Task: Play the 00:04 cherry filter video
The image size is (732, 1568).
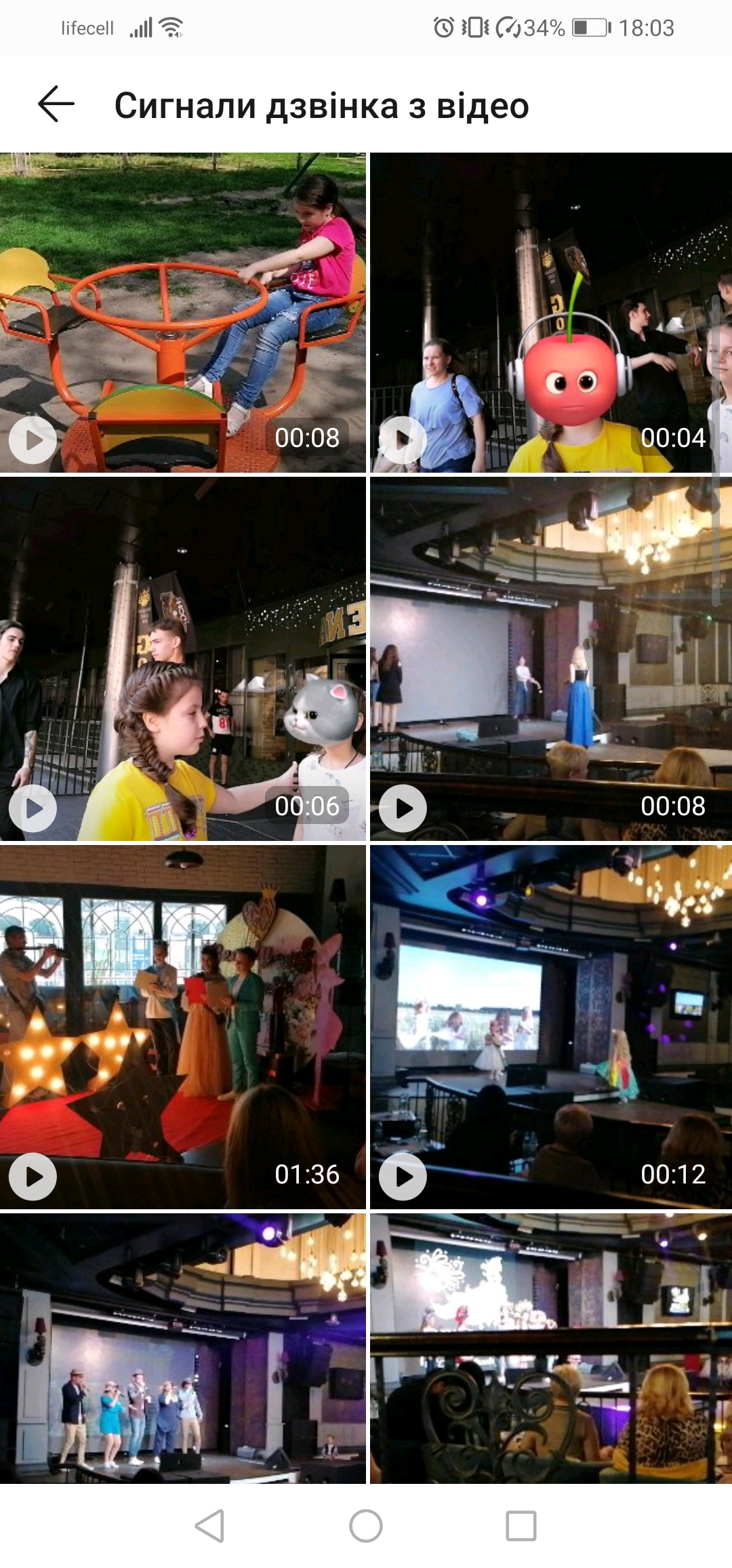Action: [402, 440]
